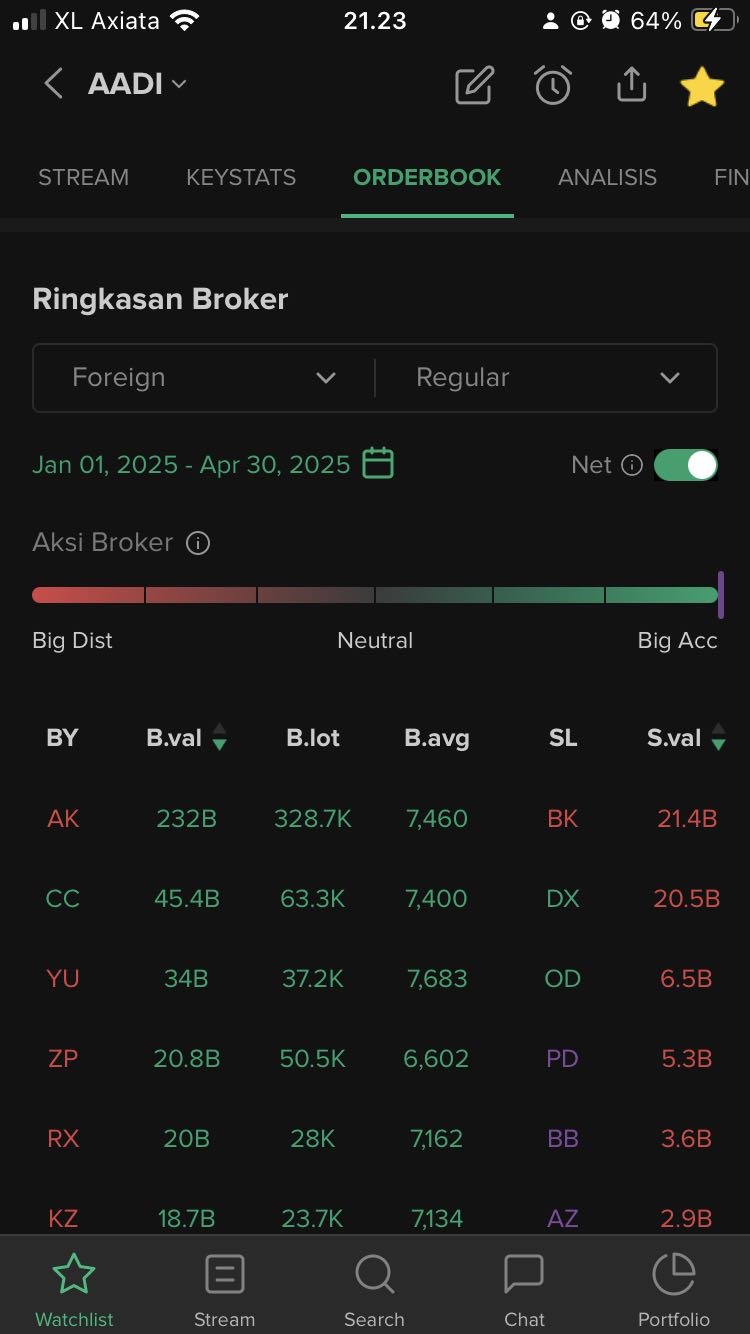The image size is (750, 1334).
Task: Open the note edit icon
Action: pyautogui.click(x=474, y=86)
